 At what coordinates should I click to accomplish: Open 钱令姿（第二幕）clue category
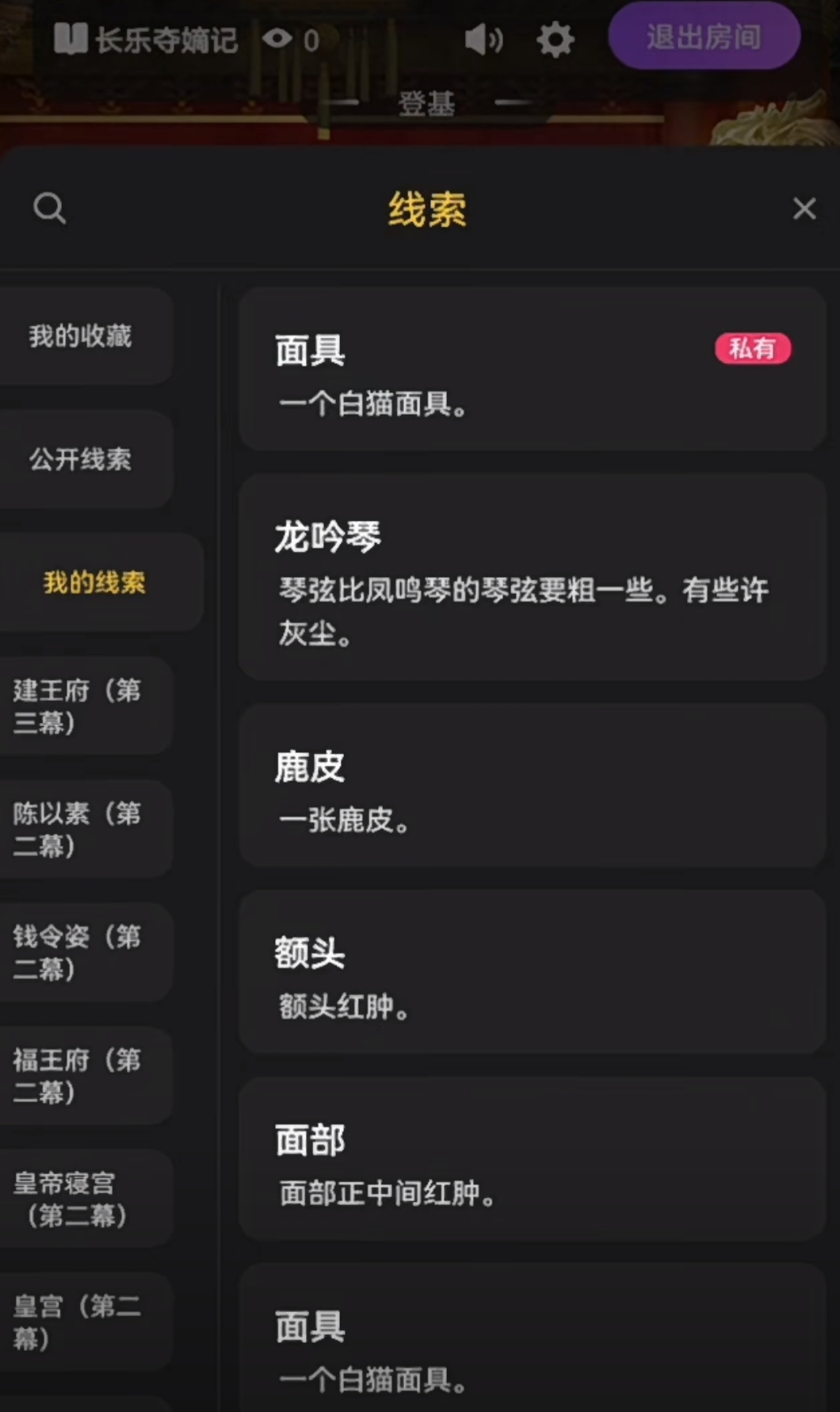(x=78, y=952)
